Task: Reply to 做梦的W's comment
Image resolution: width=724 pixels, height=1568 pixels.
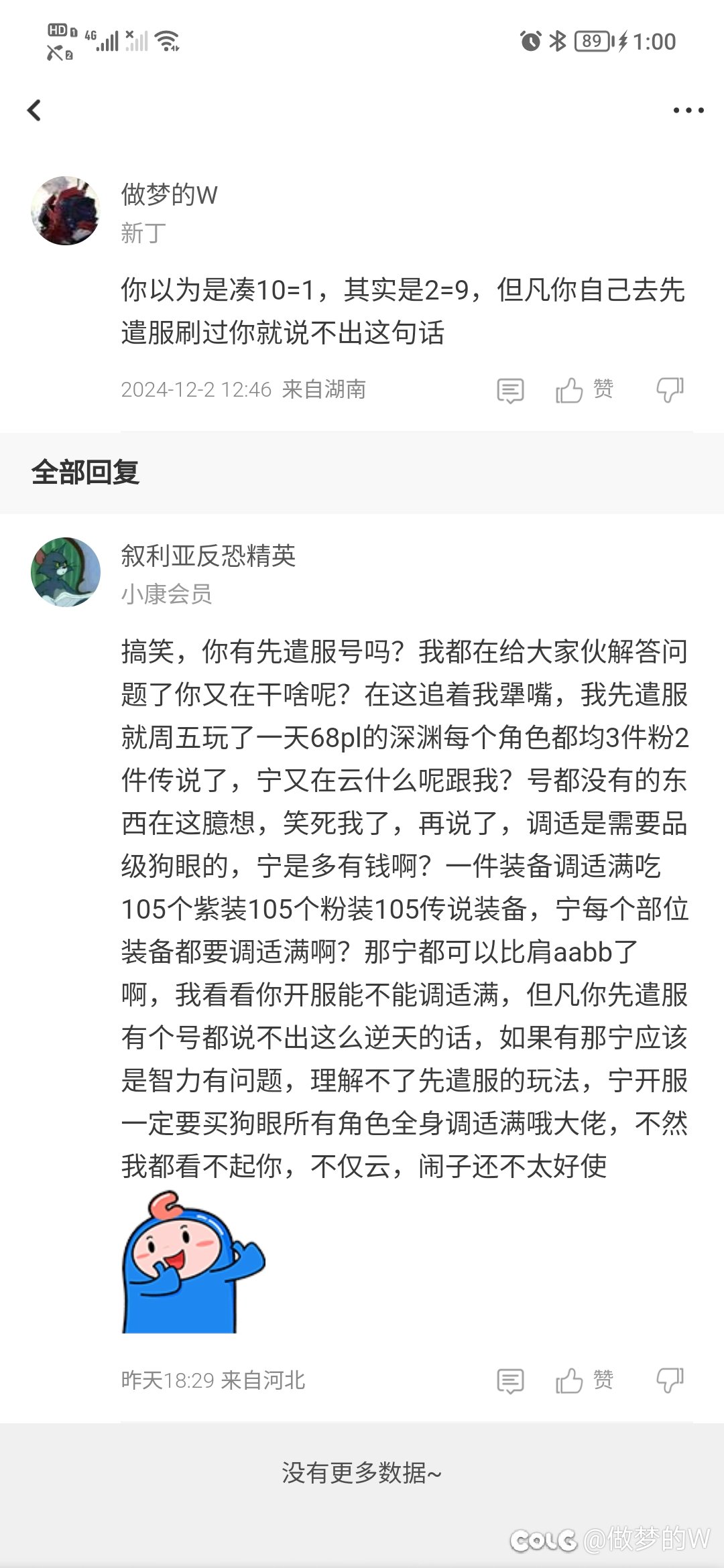Action: coord(510,390)
